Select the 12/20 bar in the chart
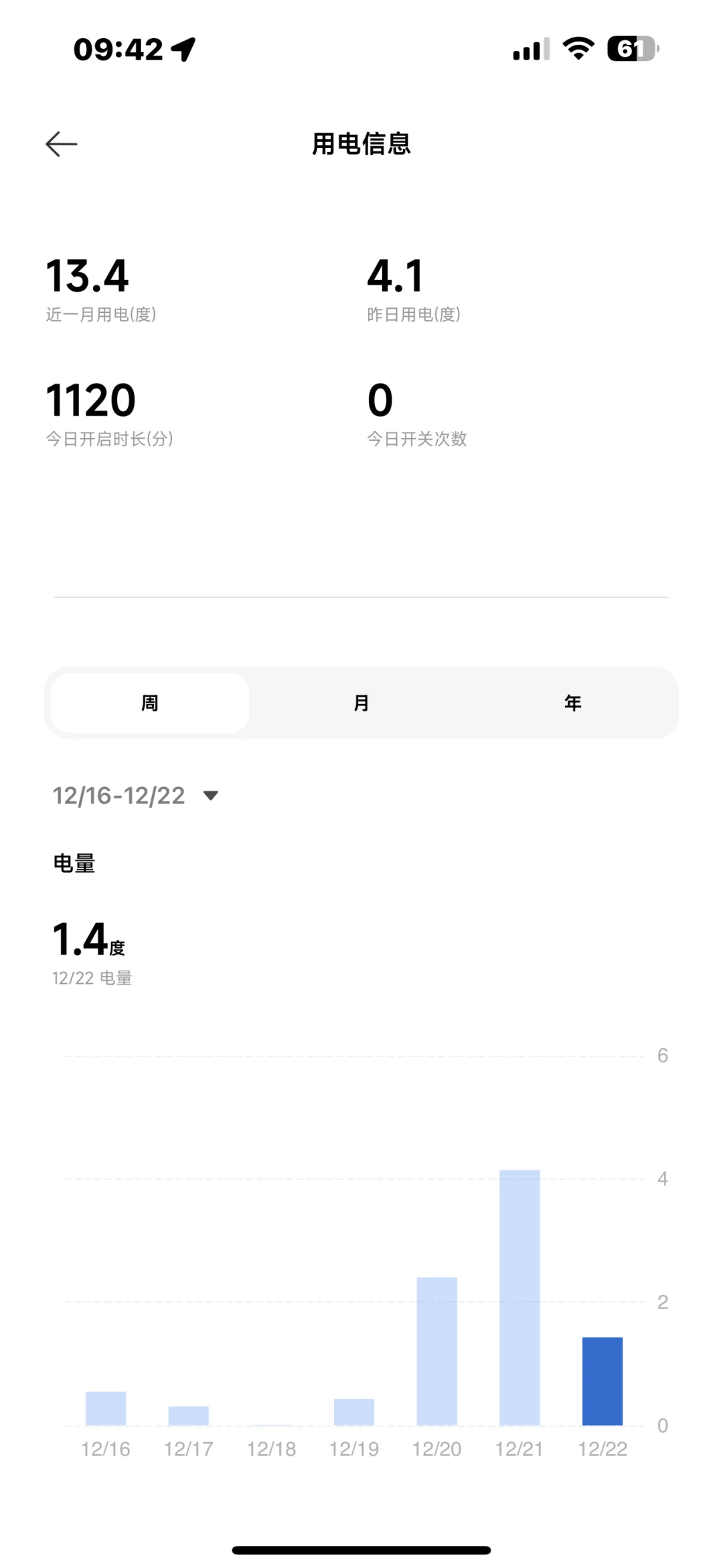 click(x=437, y=1351)
